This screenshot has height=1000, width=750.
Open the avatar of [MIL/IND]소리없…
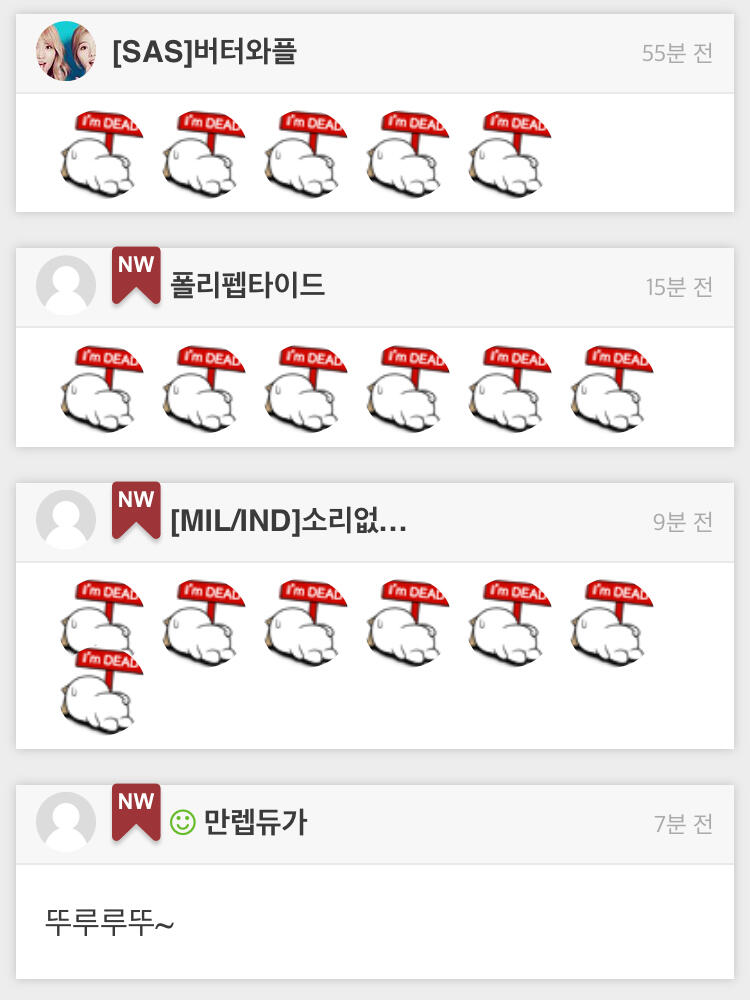point(66,520)
